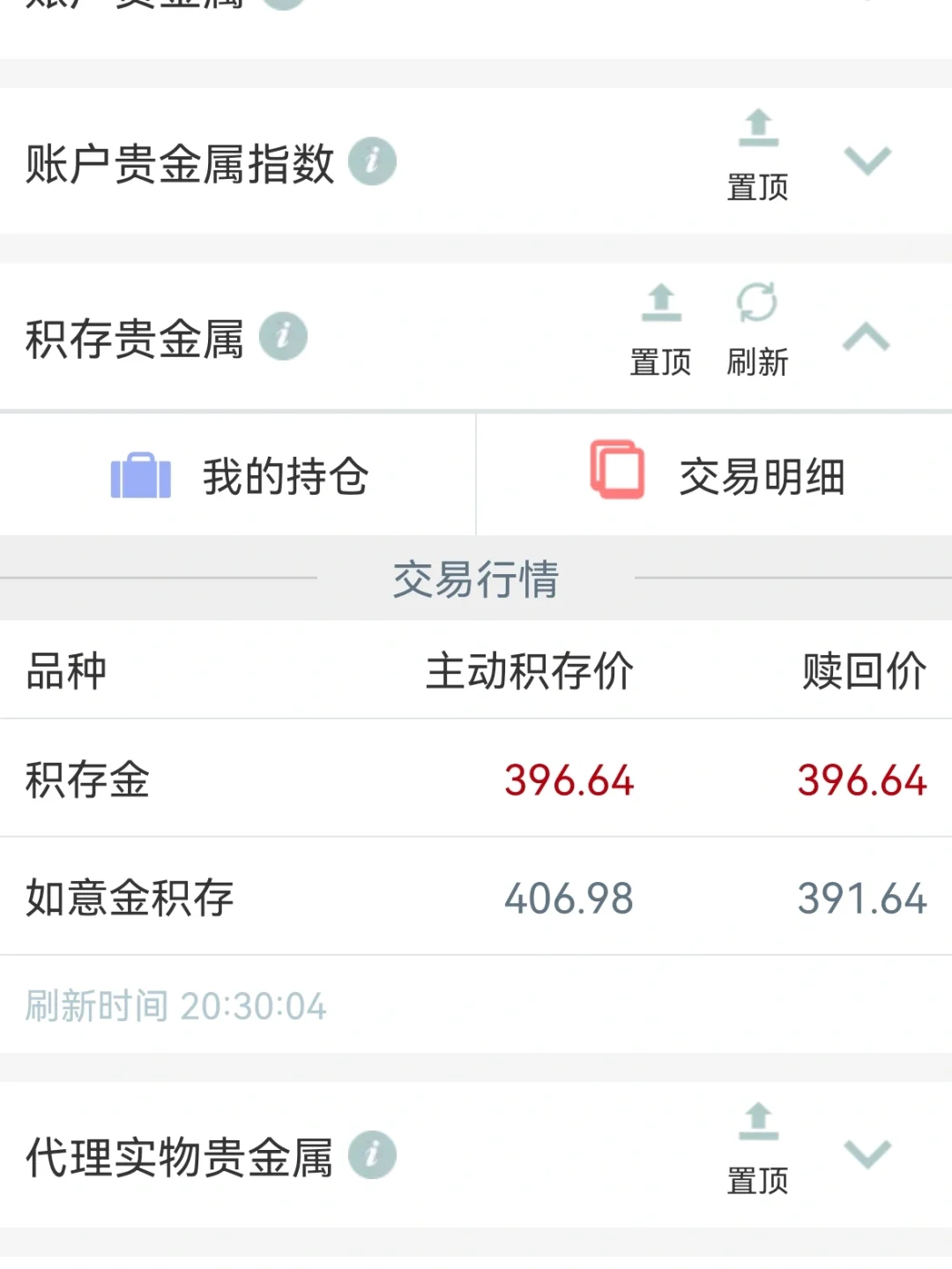Expand the 账户贵金属指数 section
The width and height of the screenshot is (952, 1269).
[867, 161]
